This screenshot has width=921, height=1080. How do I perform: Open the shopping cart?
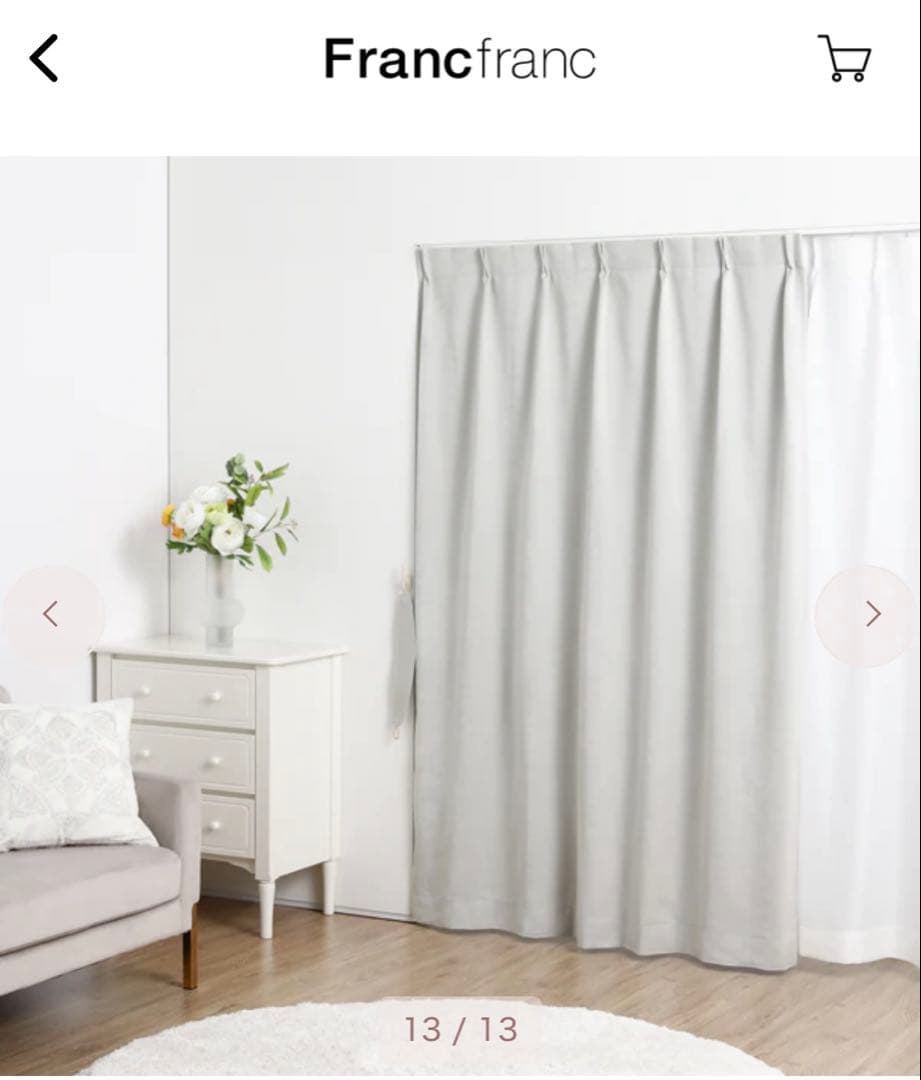844,58
